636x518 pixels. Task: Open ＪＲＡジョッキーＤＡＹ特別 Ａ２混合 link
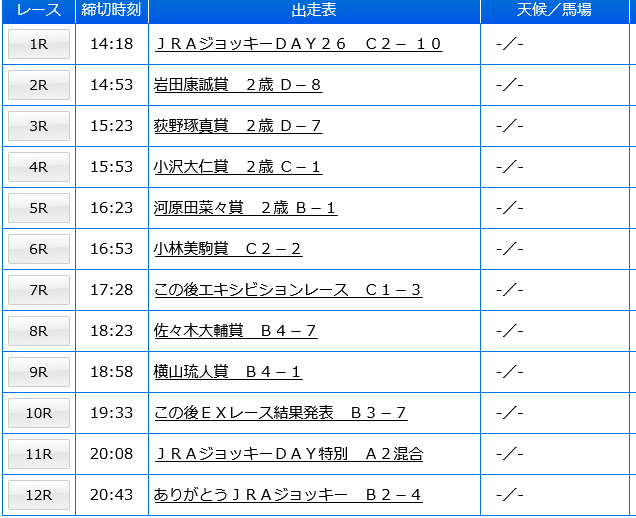[289, 454]
